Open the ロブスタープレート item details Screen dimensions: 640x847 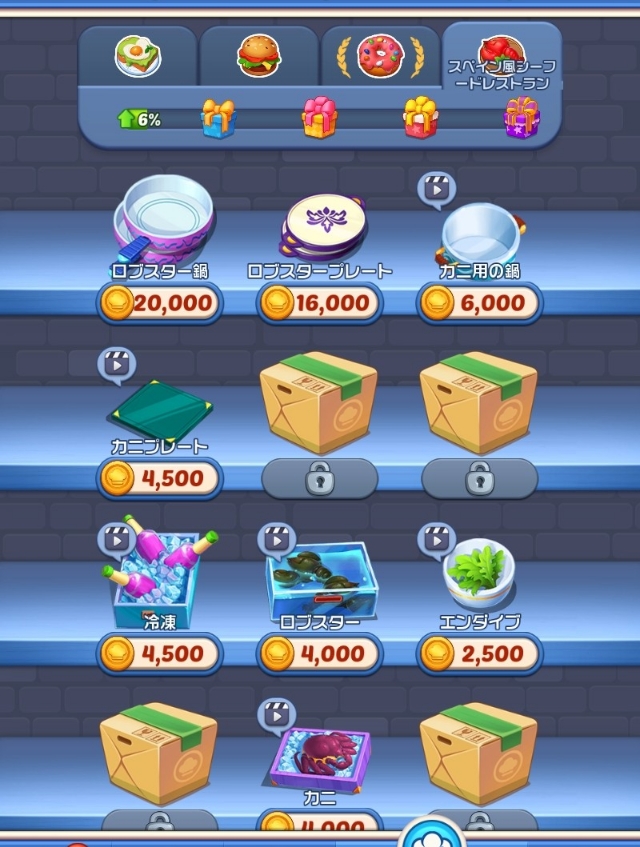click(320, 225)
